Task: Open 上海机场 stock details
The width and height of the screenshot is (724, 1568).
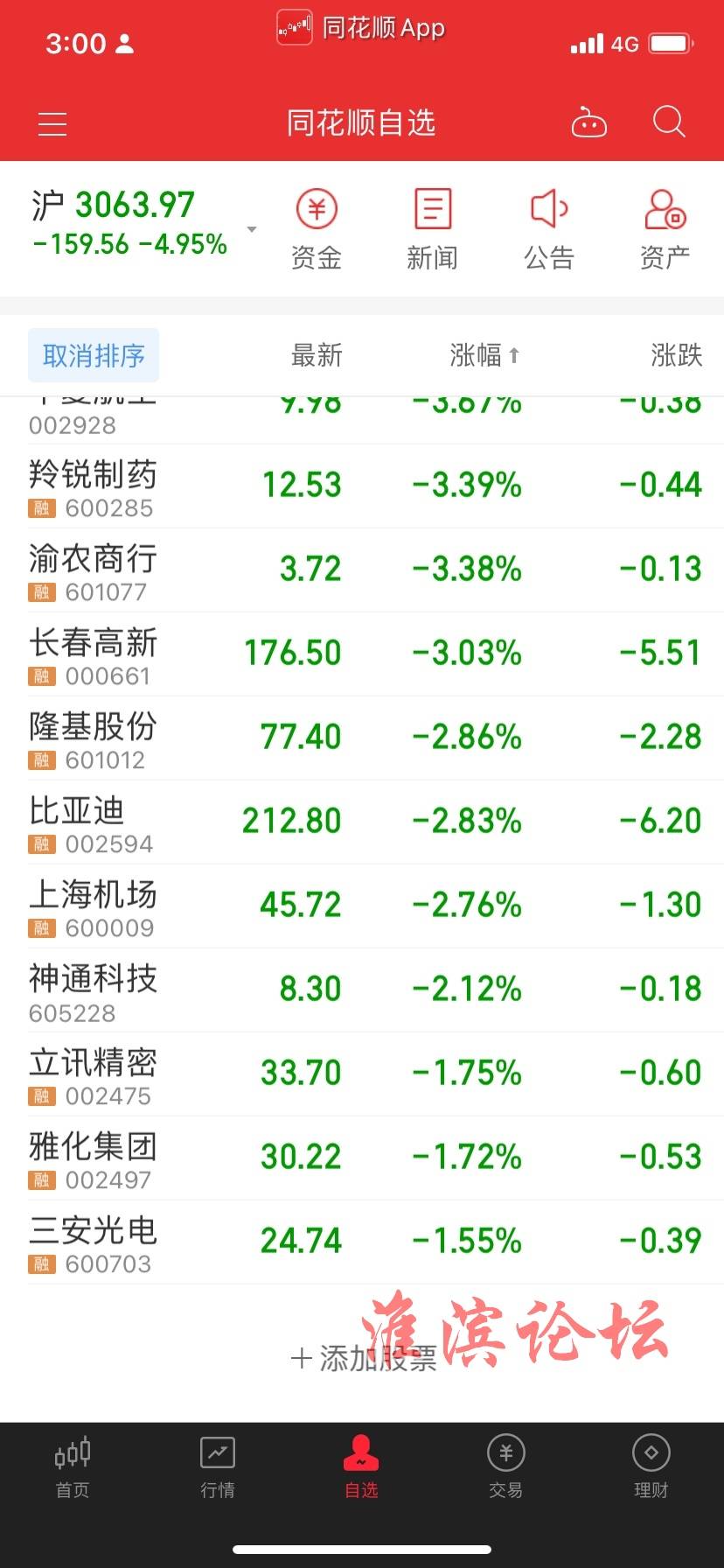Action: click(x=362, y=906)
